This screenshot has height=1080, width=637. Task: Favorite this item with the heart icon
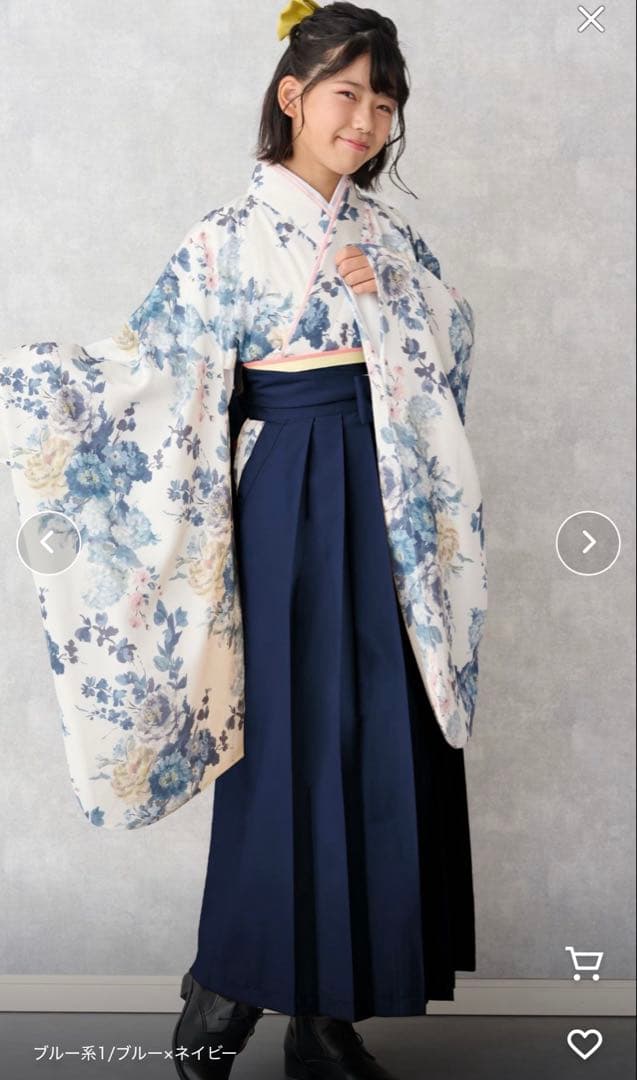point(584,1044)
